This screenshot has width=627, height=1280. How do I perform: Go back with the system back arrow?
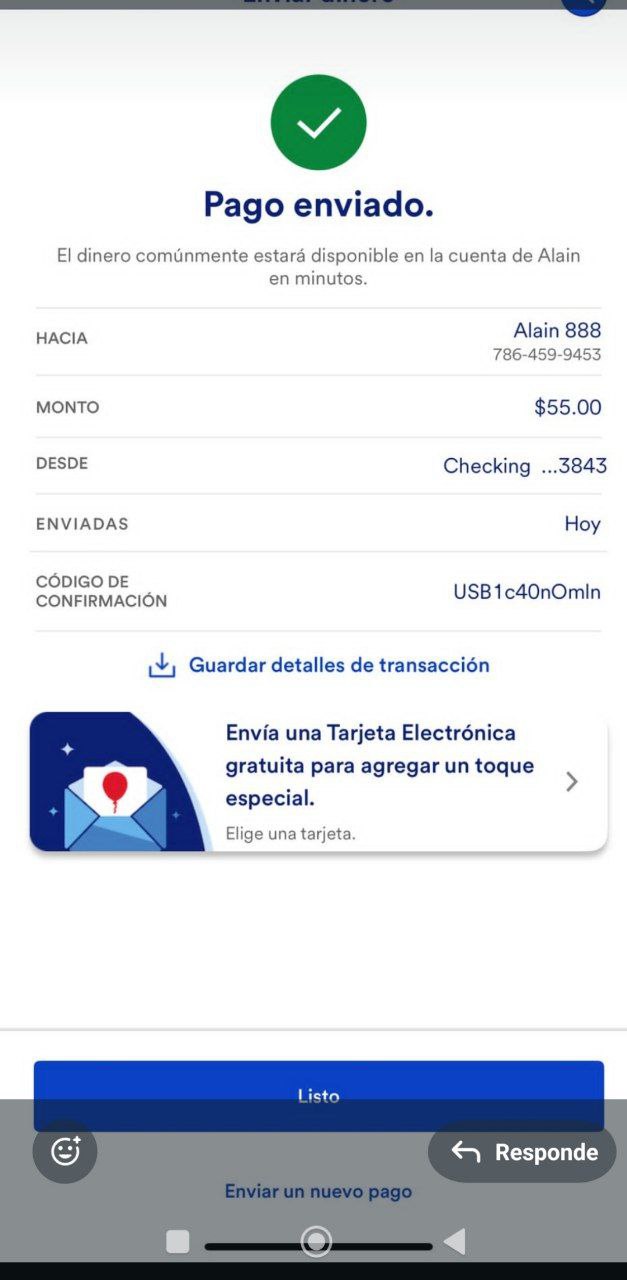tap(455, 1241)
